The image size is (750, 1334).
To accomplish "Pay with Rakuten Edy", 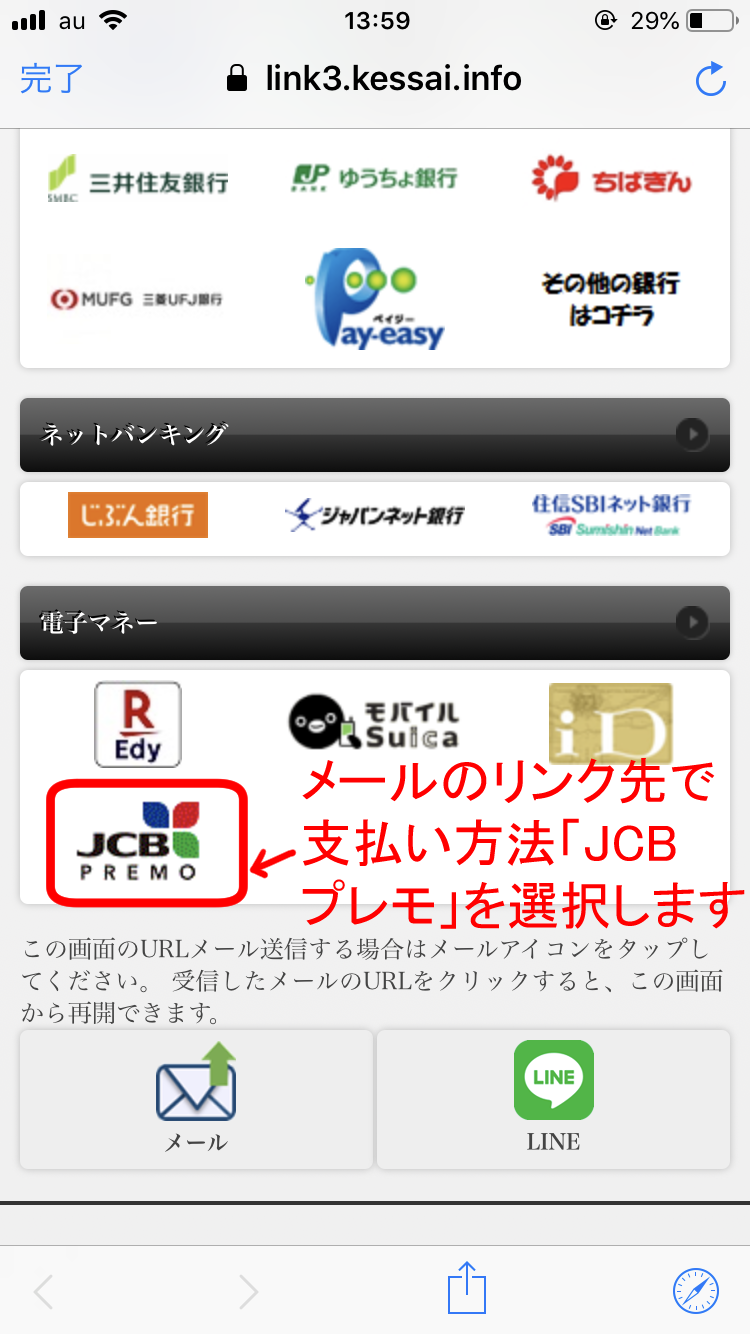I will [x=137, y=724].
